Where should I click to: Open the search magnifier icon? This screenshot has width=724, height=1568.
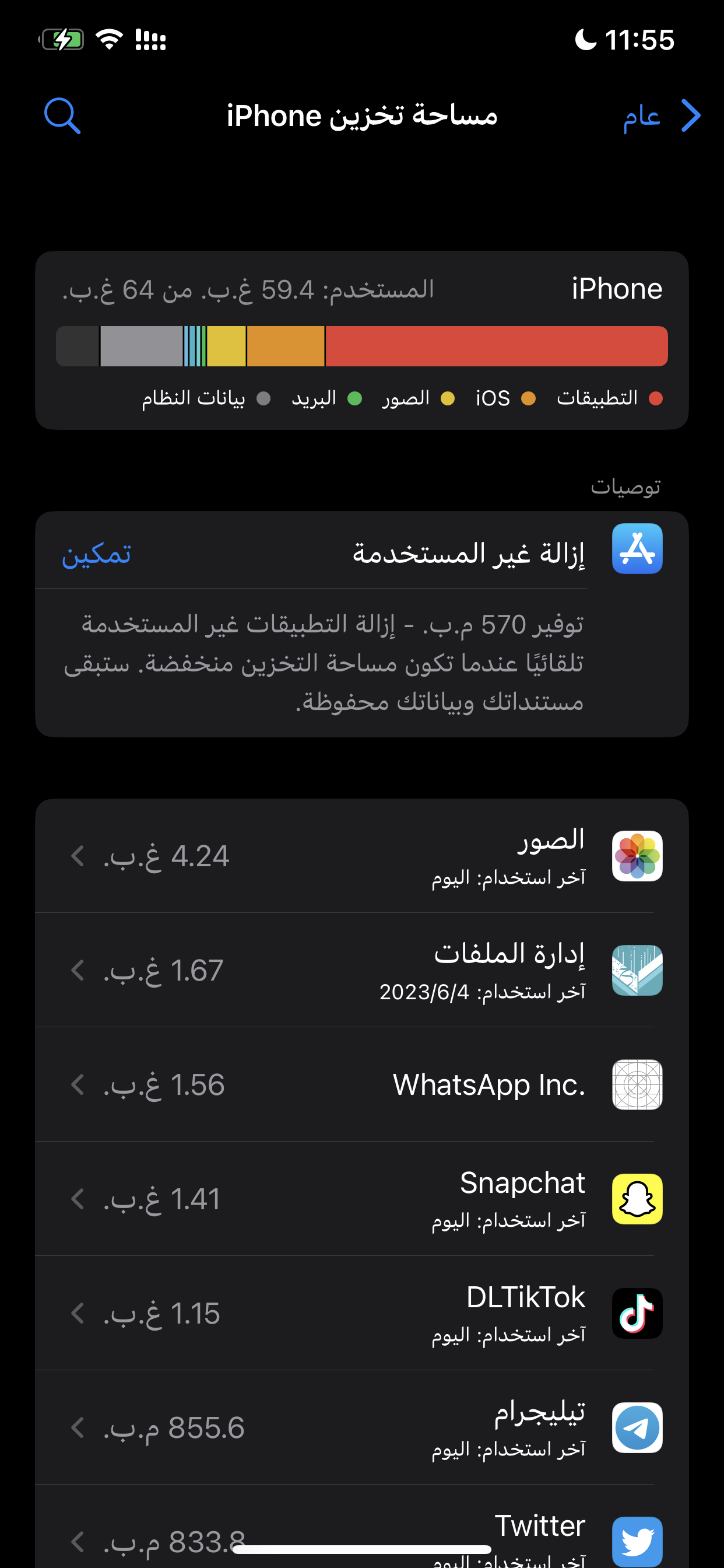pos(62,116)
